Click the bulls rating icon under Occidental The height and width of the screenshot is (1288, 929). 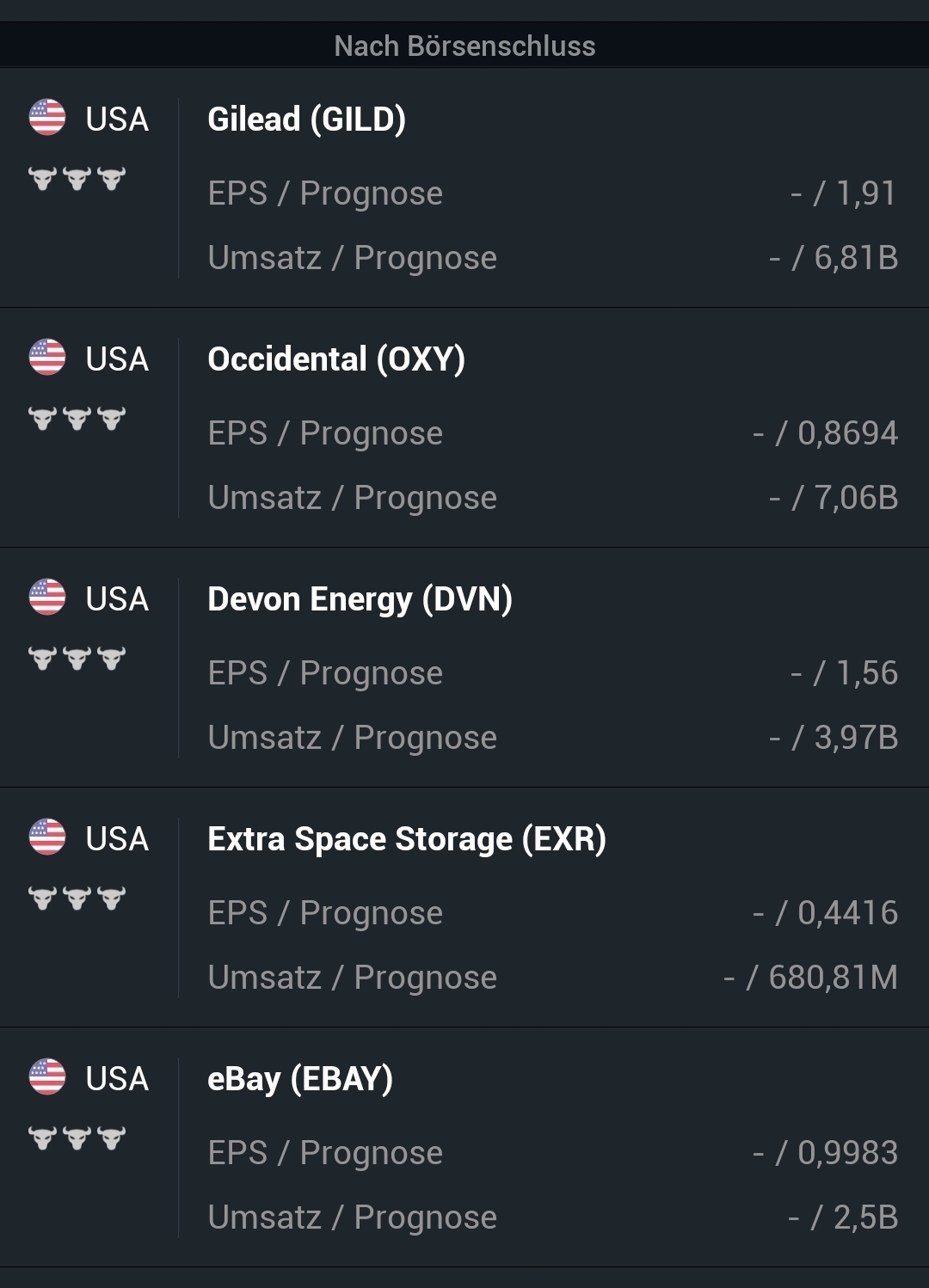point(76,418)
